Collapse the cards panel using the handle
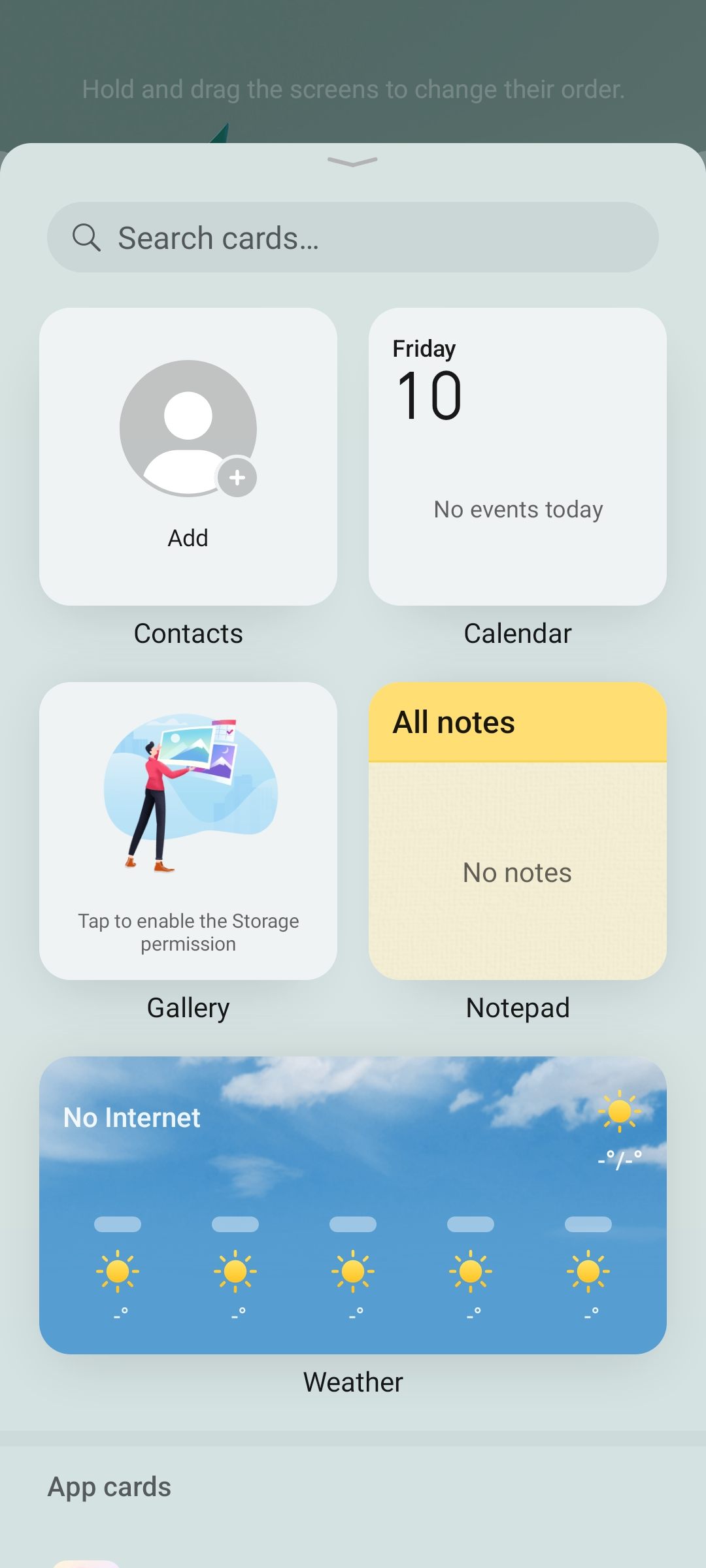Viewport: 706px width, 1568px height. (352, 162)
